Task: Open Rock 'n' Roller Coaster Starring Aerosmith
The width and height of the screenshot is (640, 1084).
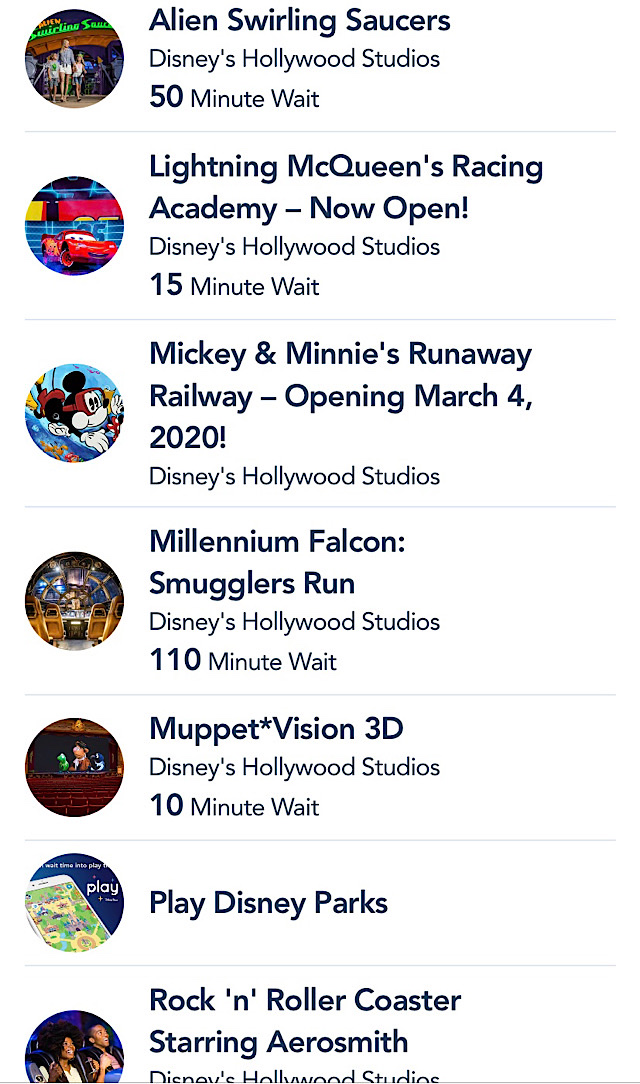Action: coord(320,1025)
